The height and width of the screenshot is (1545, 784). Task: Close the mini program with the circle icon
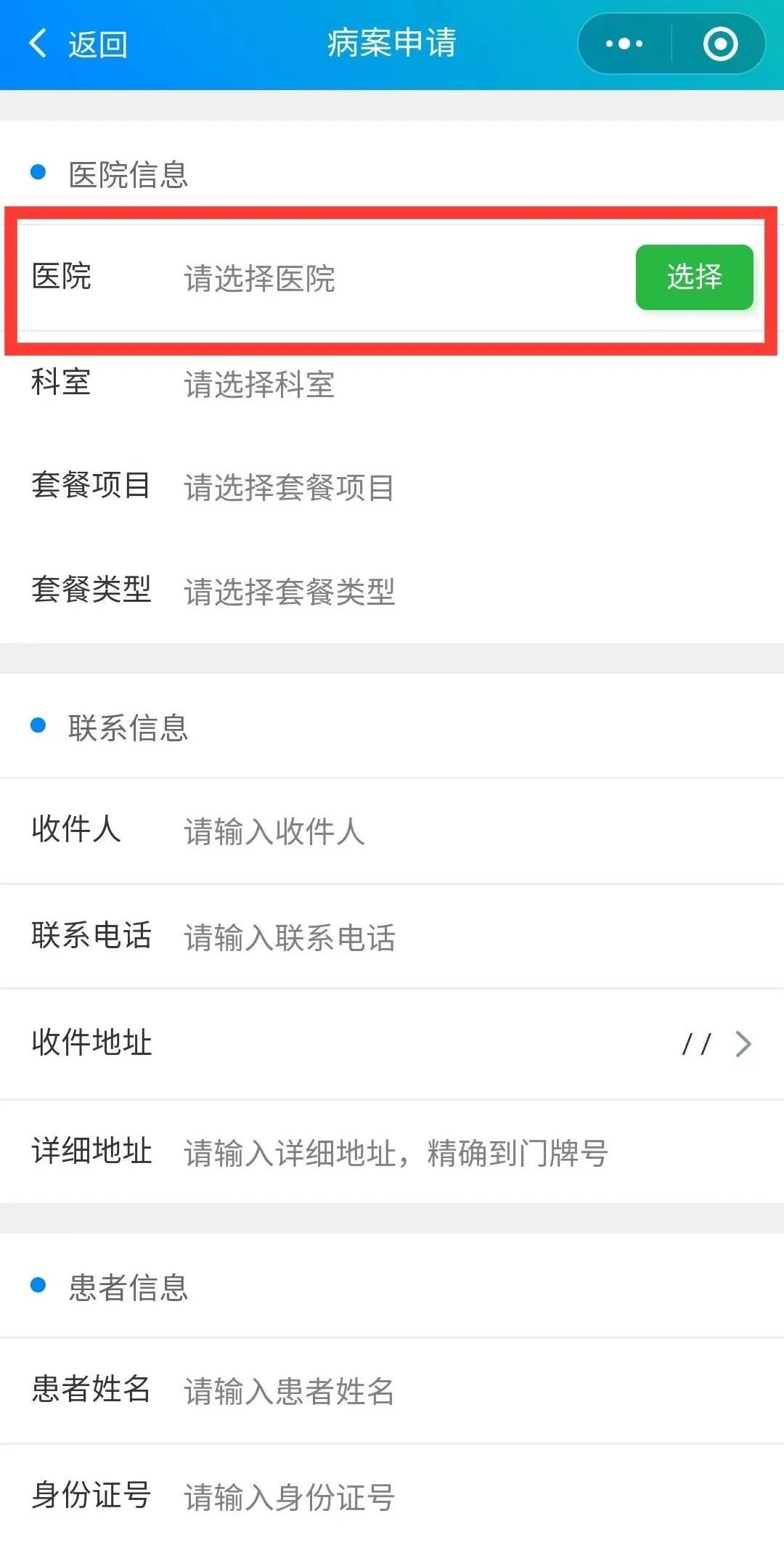coord(720,44)
